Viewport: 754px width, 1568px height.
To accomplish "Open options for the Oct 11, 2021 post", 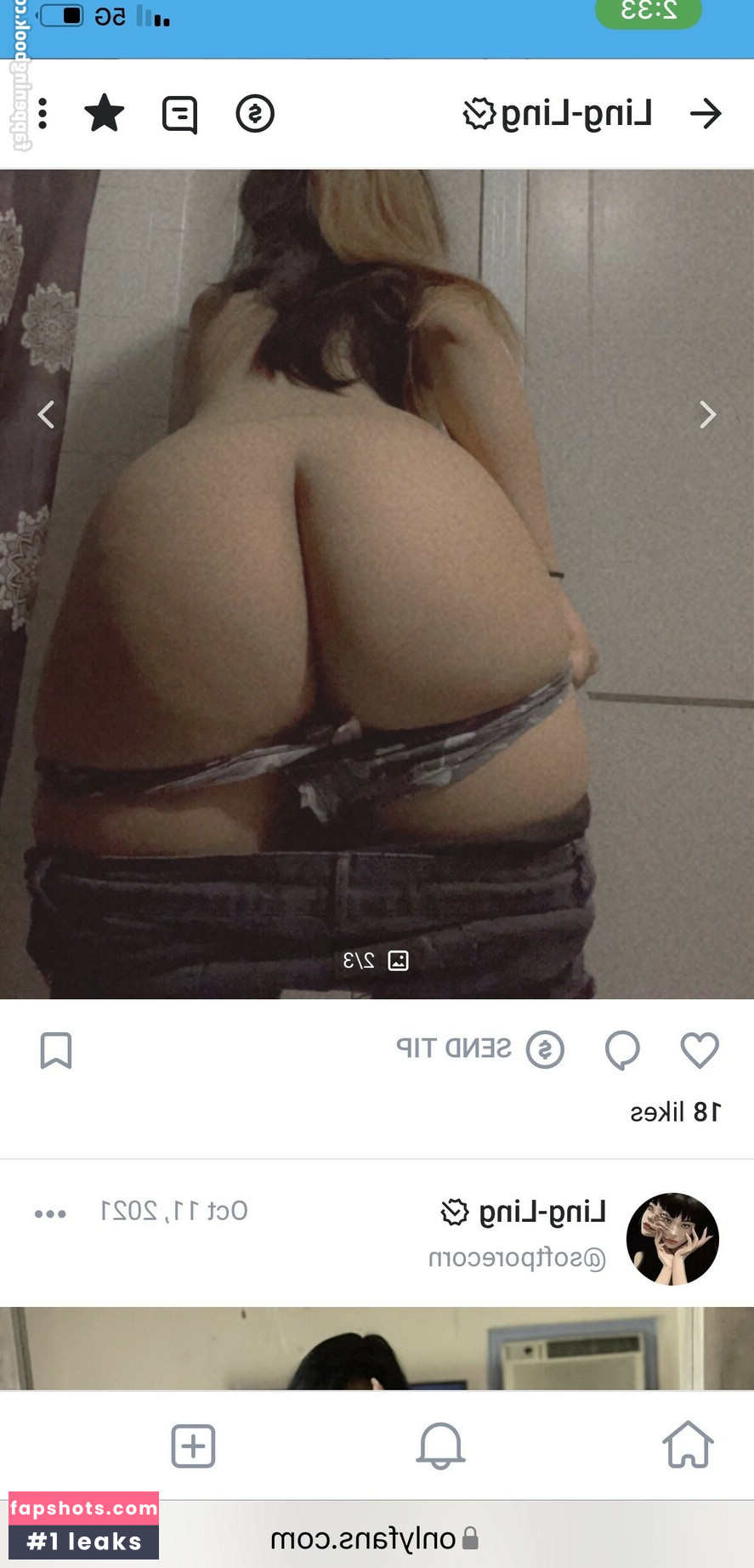I will pyautogui.click(x=50, y=1213).
